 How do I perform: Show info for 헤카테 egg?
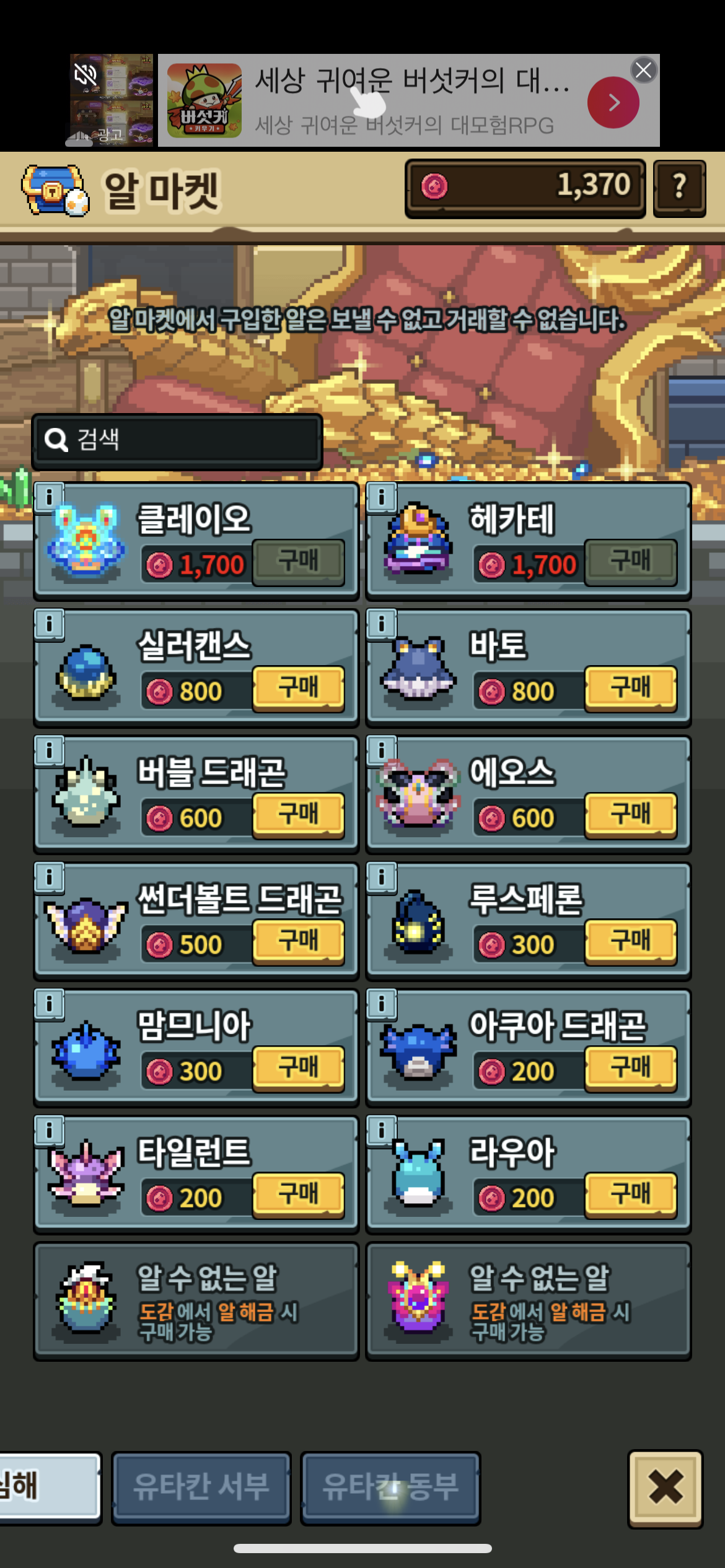(x=381, y=497)
